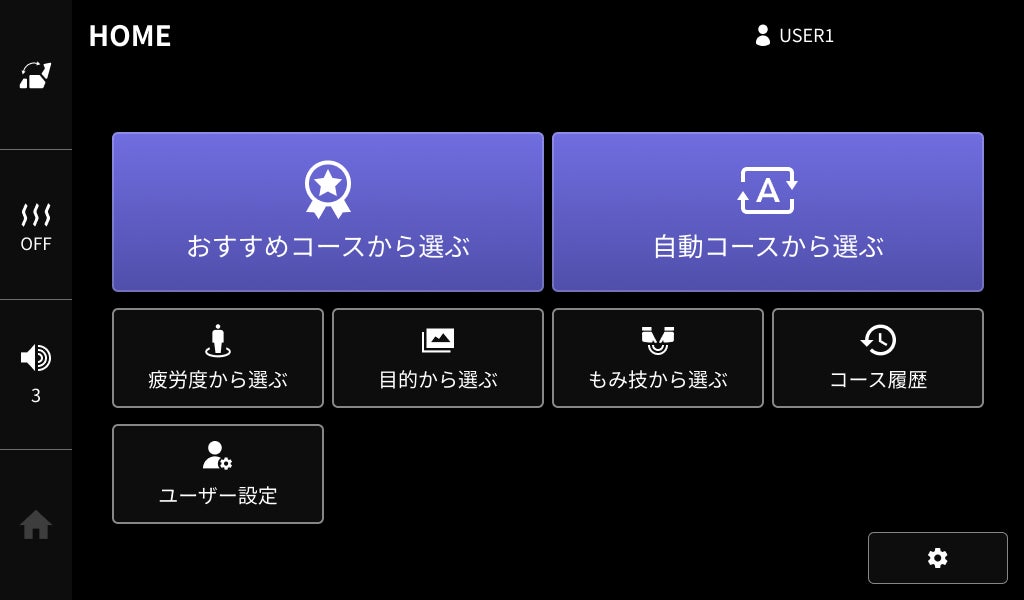The height and width of the screenshot is (600, 1024).
Task: Open ユーザー設定
Action: point(218,474)
